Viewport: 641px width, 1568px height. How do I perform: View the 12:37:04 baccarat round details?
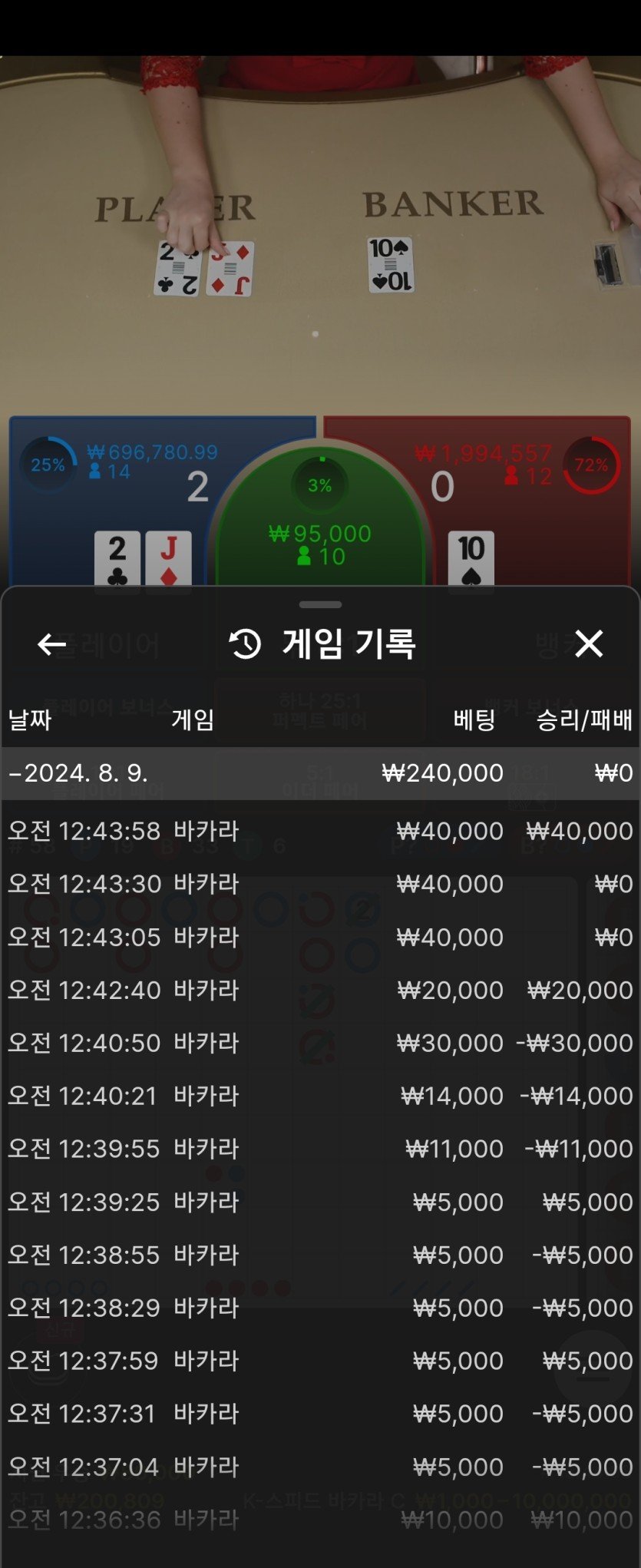(320, 1467)
